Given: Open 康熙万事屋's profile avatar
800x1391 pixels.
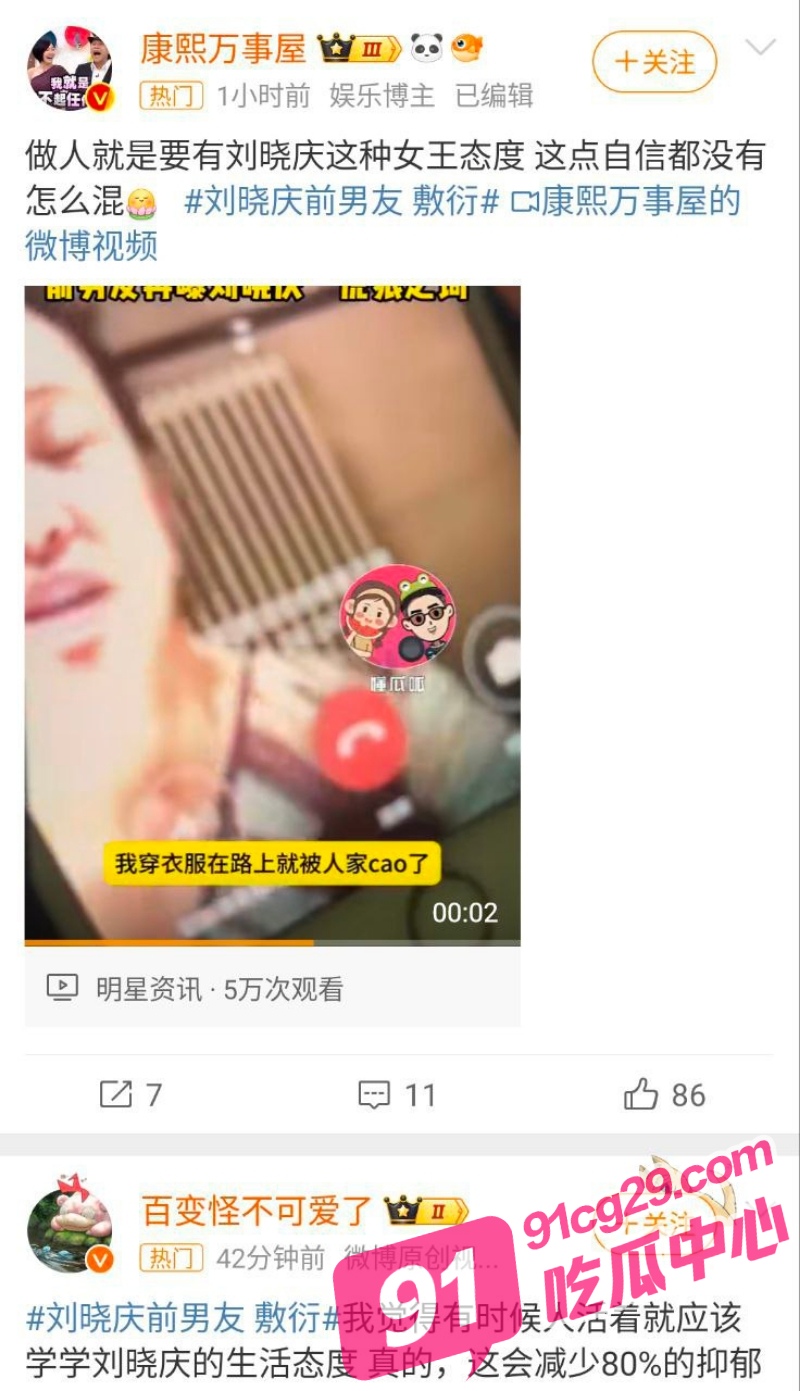Looking at the screenshot, I should coord(70,70).
